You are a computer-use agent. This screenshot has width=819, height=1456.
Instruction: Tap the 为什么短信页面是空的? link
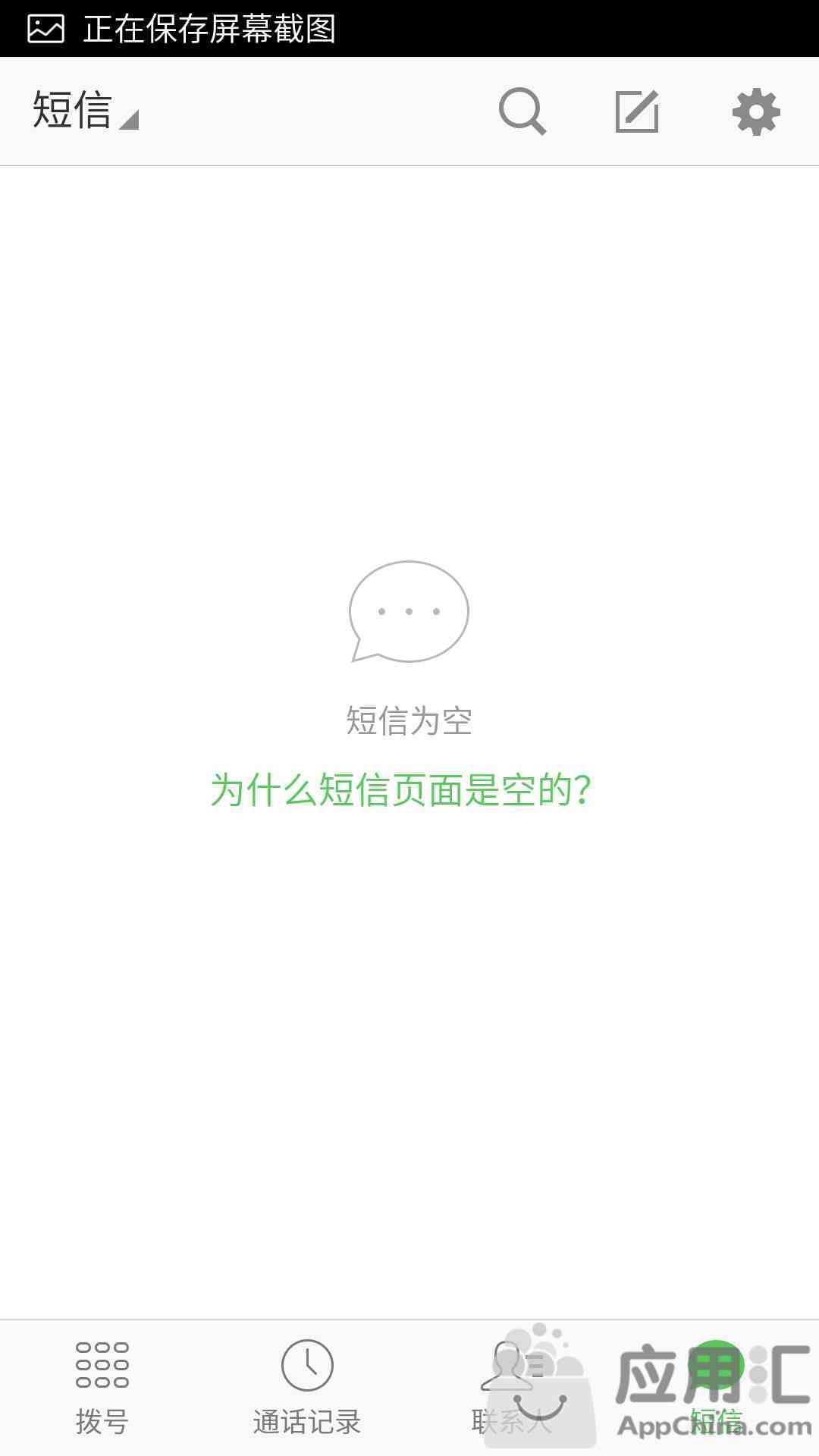coord(400,790)
